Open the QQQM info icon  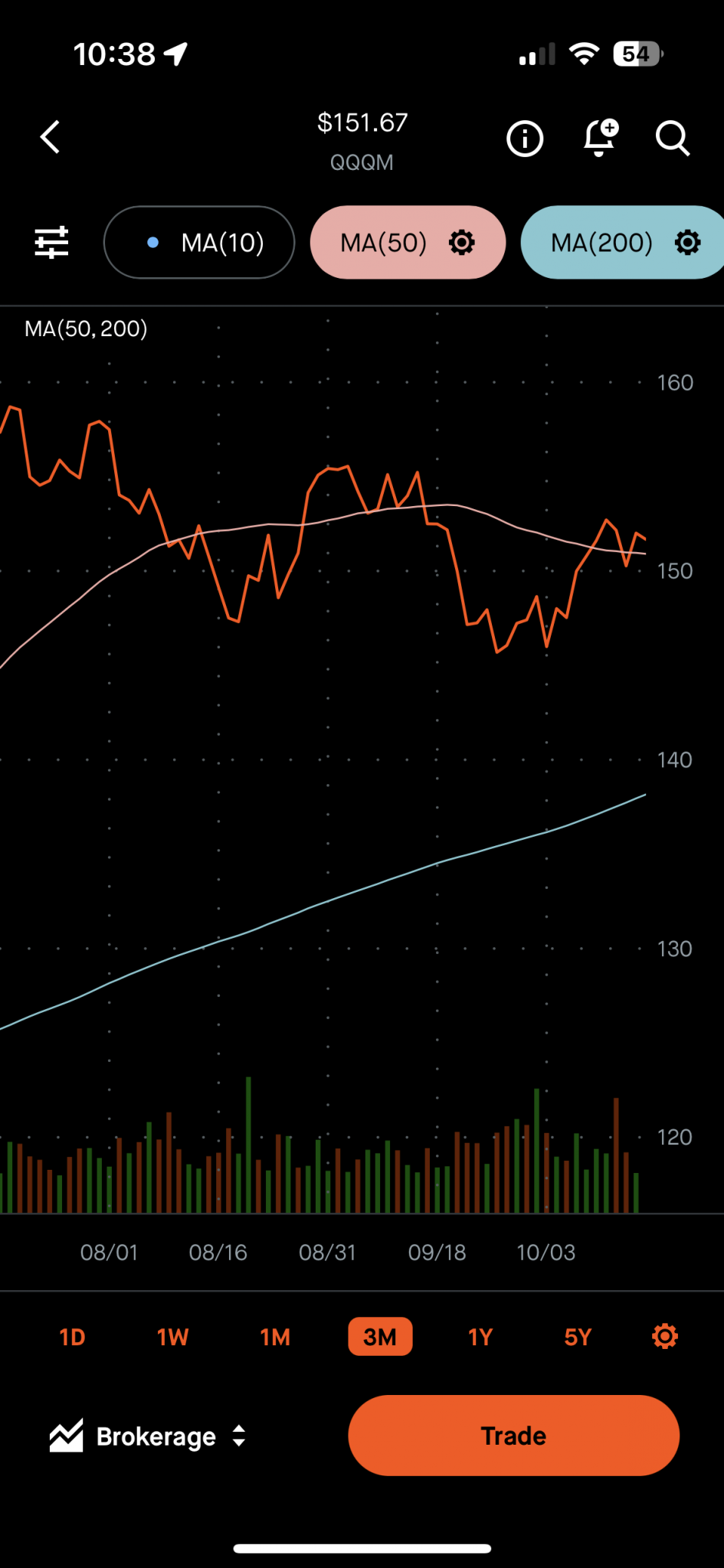point(525,139)
